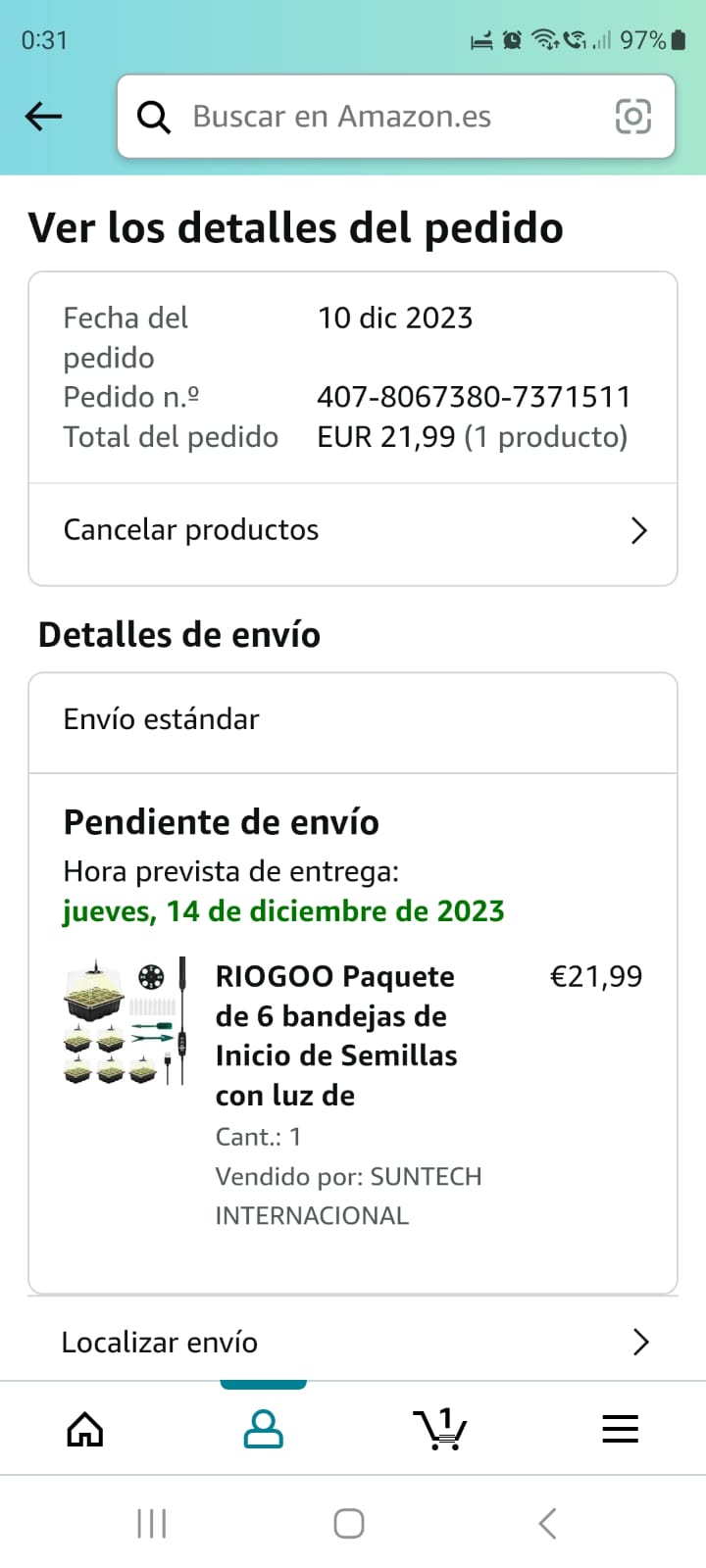Show recent apps from navigation bar

coord(152,1524)
